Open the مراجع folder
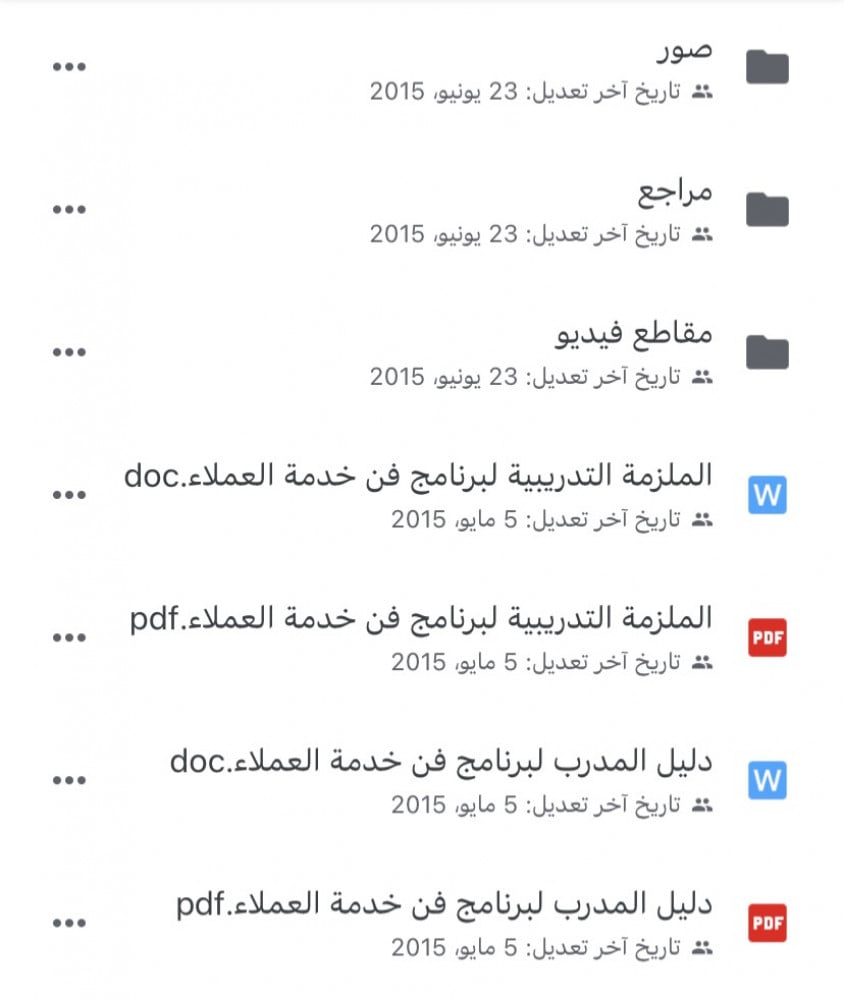The width and height of the screenshot is (844, 999). (x=675, y=192)
